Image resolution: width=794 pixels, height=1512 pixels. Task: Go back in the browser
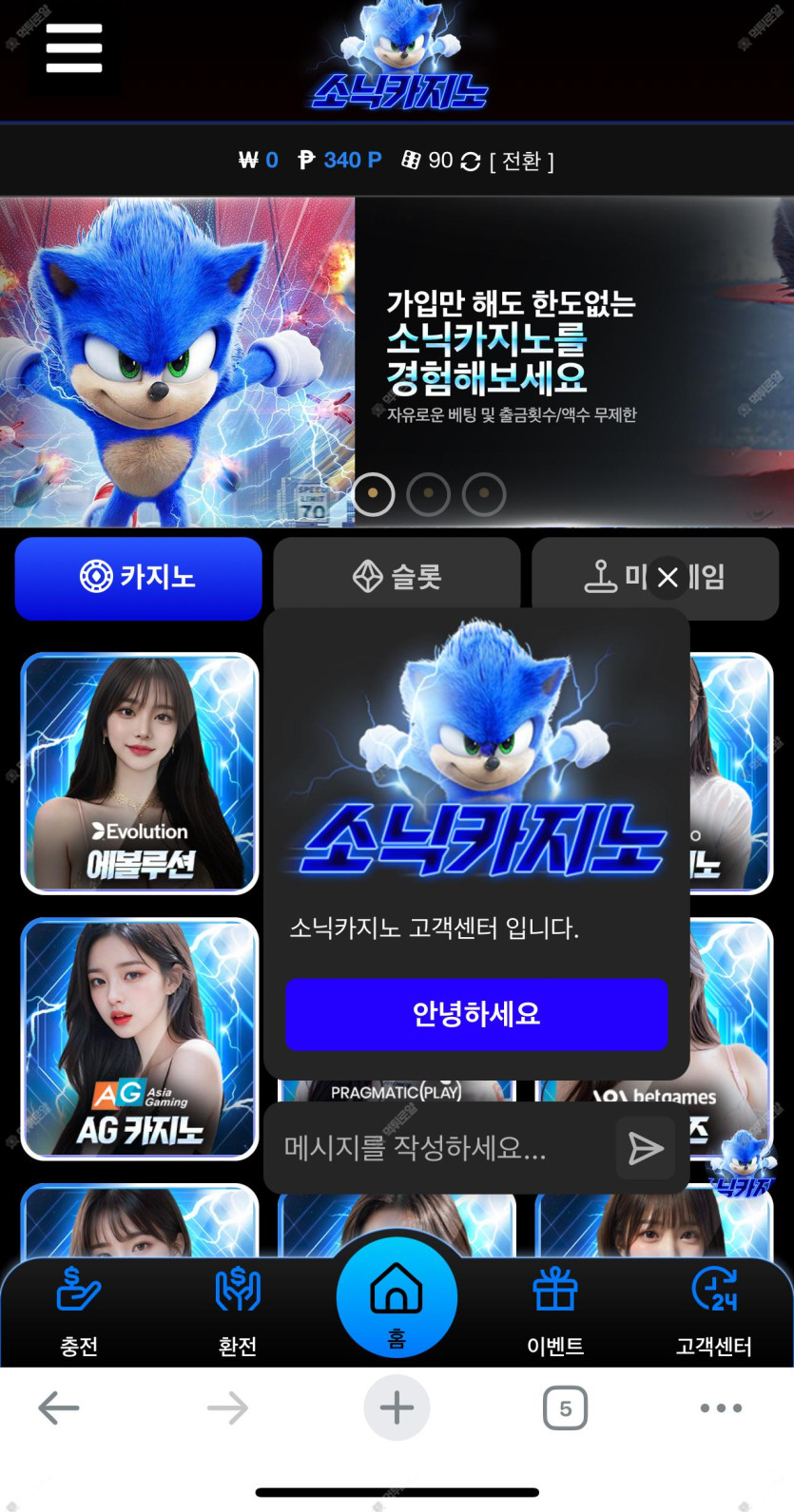(x=59, y=1407)
